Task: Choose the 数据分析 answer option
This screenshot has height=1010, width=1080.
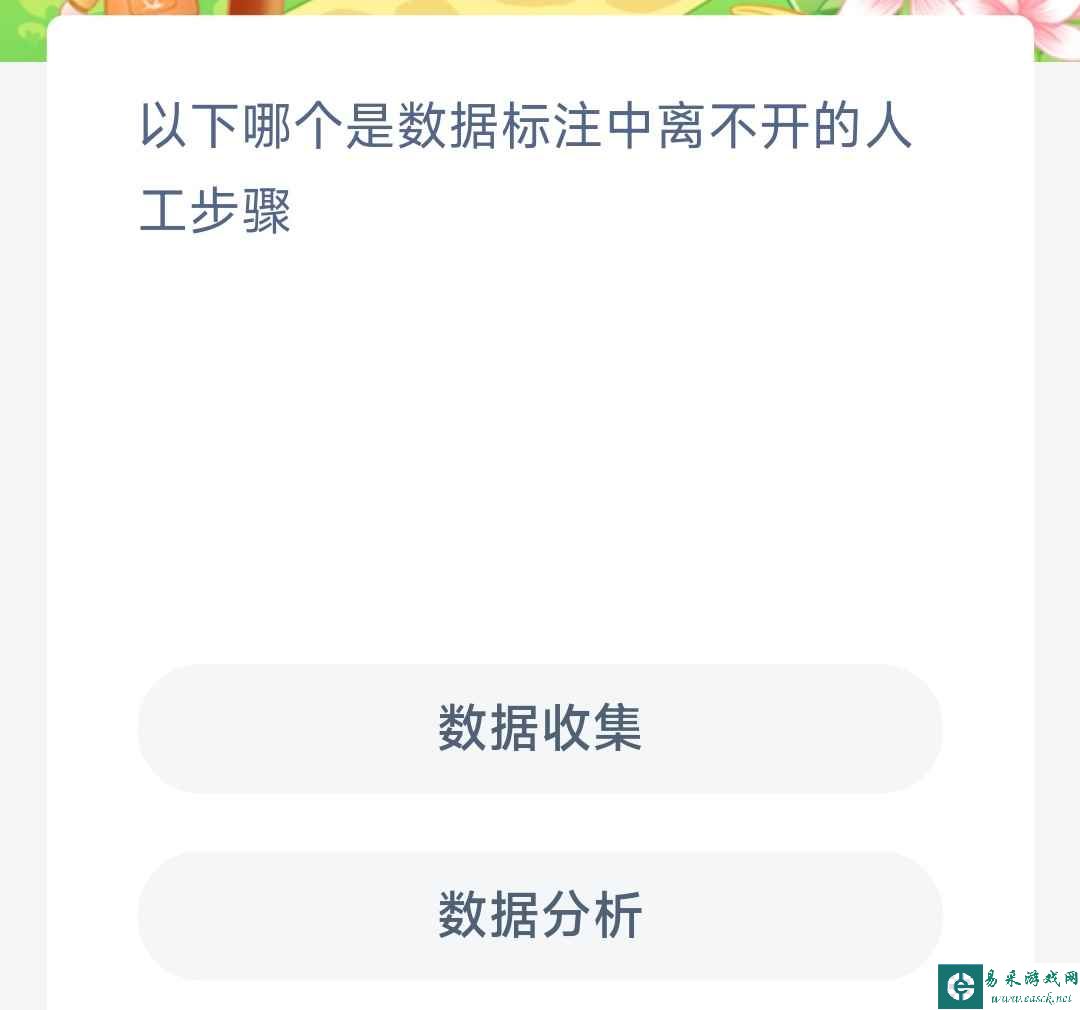Action: [x=540, y=915]
